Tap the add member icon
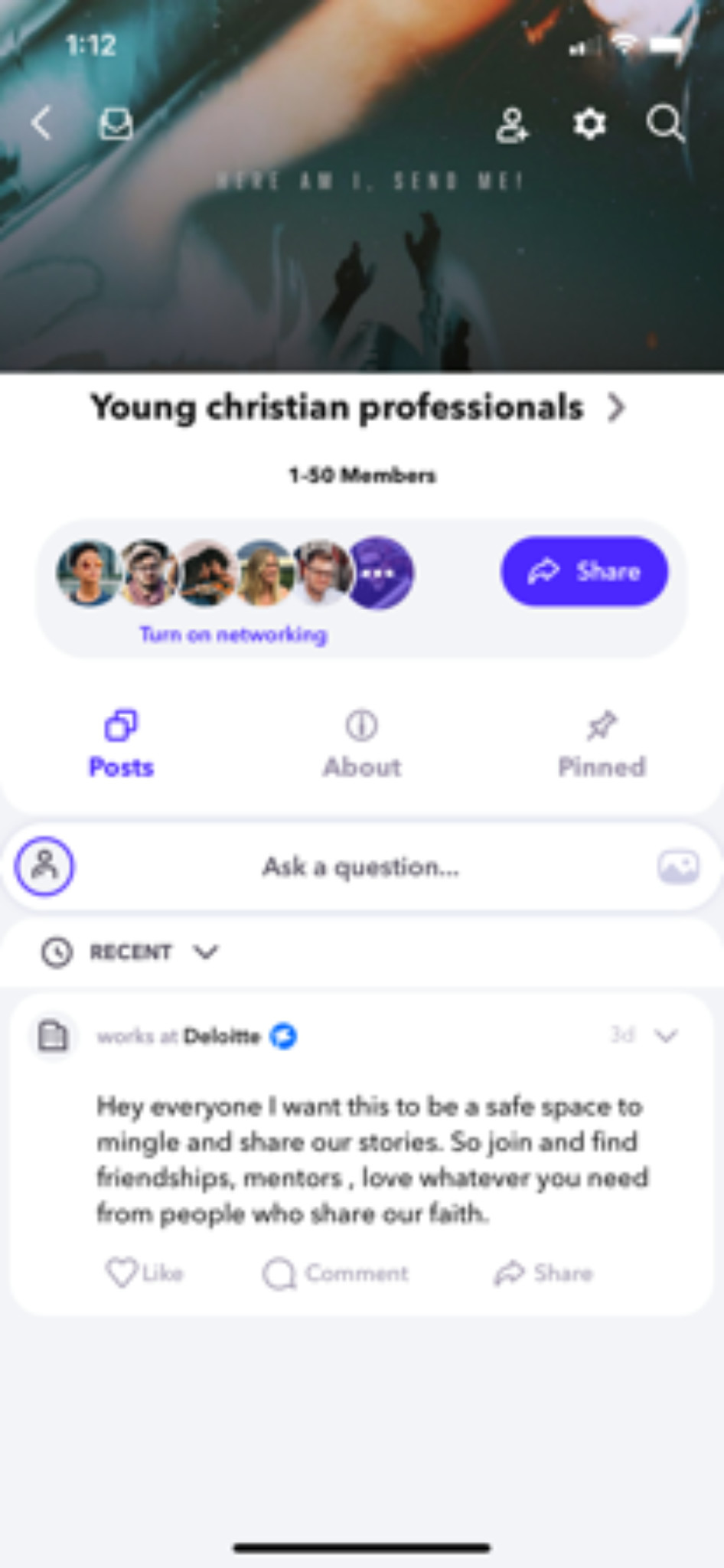The image size is (724, 1568). pyautogui.click(x=511, y=124)
